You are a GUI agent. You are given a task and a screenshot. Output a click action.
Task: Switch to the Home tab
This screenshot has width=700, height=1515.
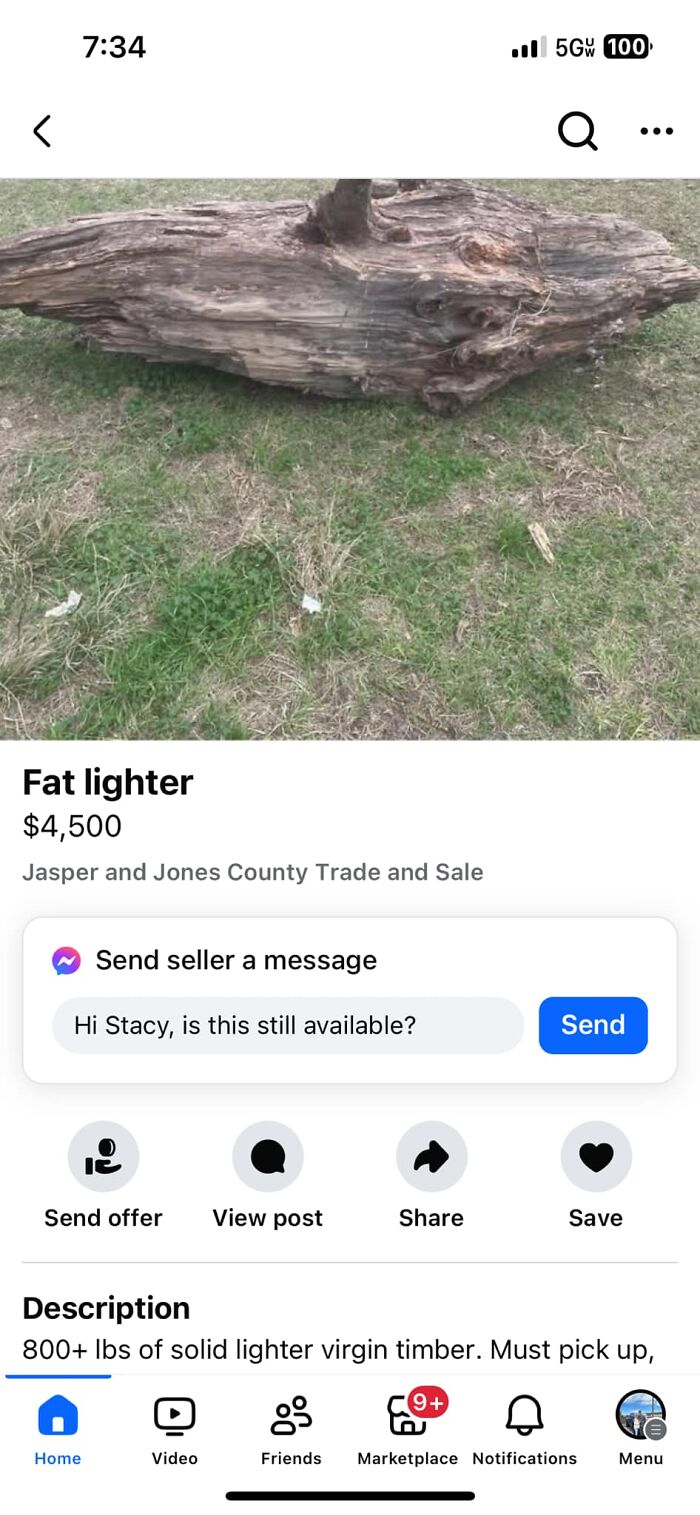click(58, 1430)
